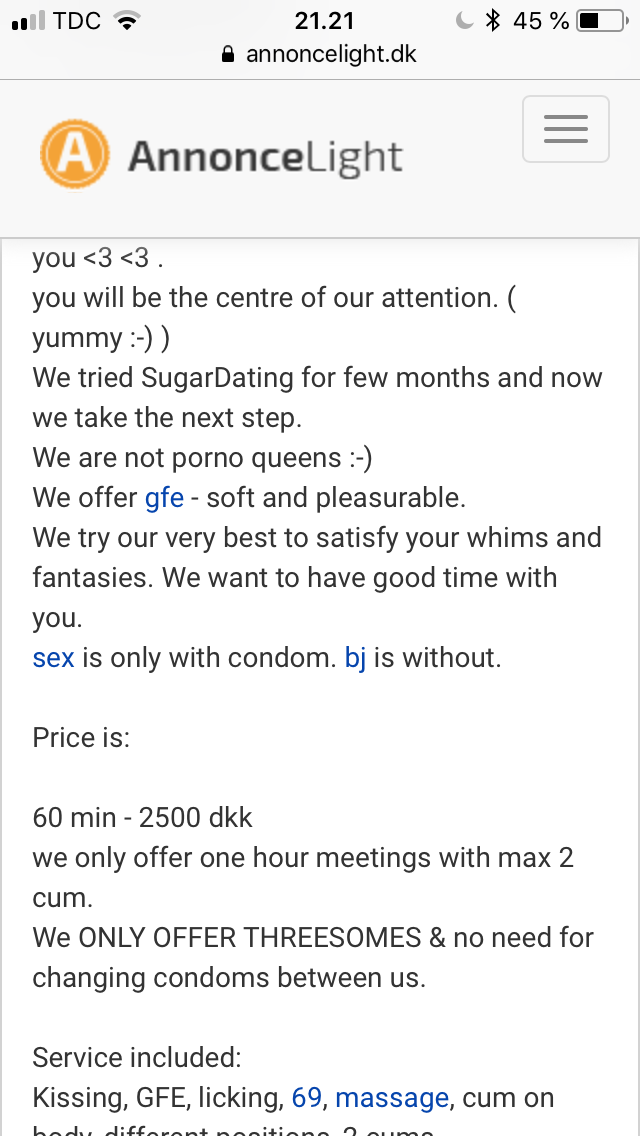Follow the blue 'bj' link
The height and width of the screenshot is (1136, 640).
click(355, 658)
